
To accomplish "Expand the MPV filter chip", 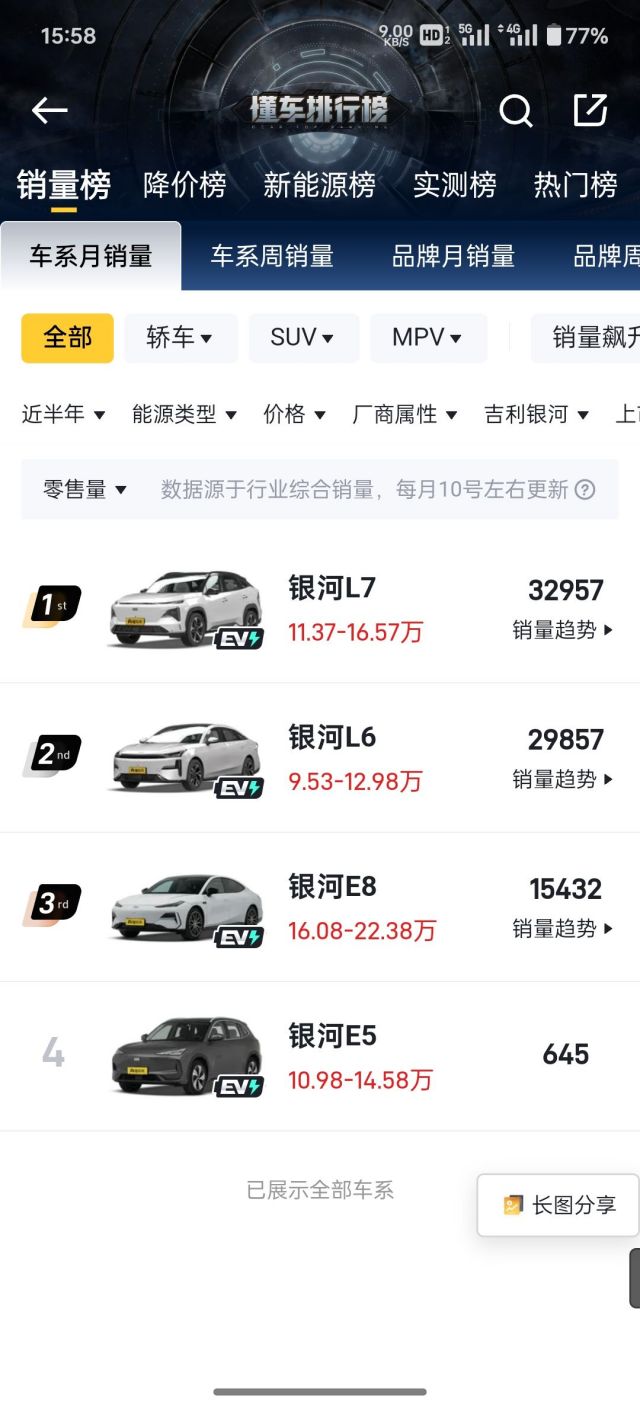I will 427,338.
